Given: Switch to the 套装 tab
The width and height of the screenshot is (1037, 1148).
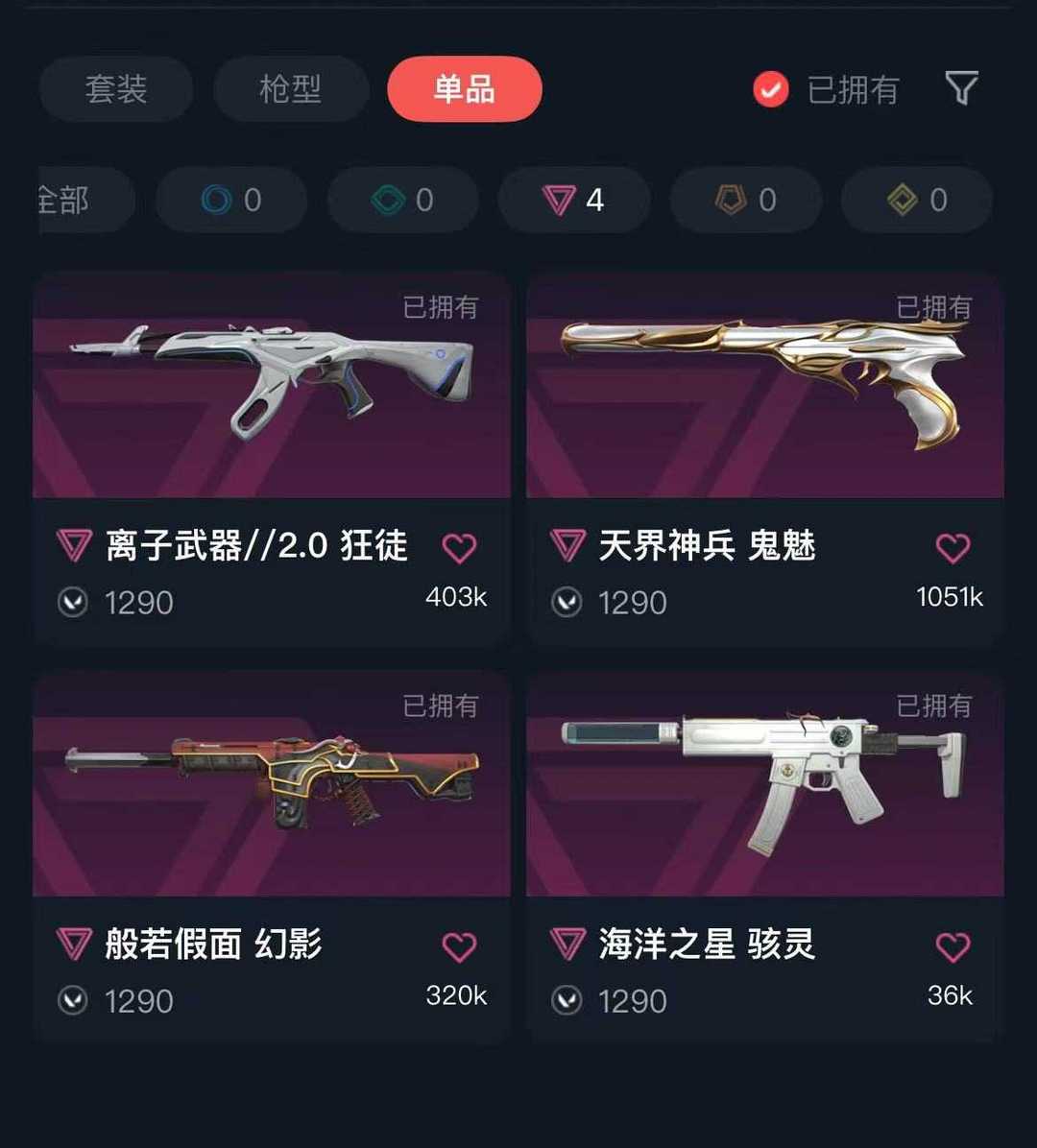Looking at the screenshot, I should point(115,88).
